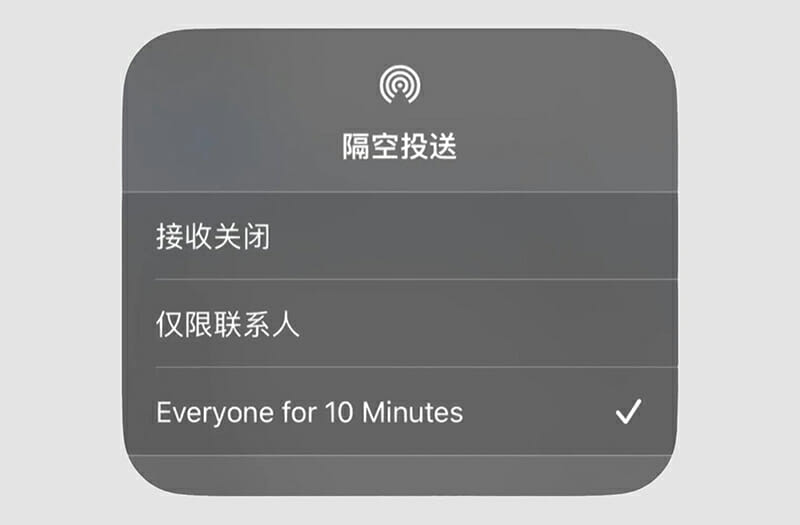Choose 仅限联系人 option

[x=228, y=324]
